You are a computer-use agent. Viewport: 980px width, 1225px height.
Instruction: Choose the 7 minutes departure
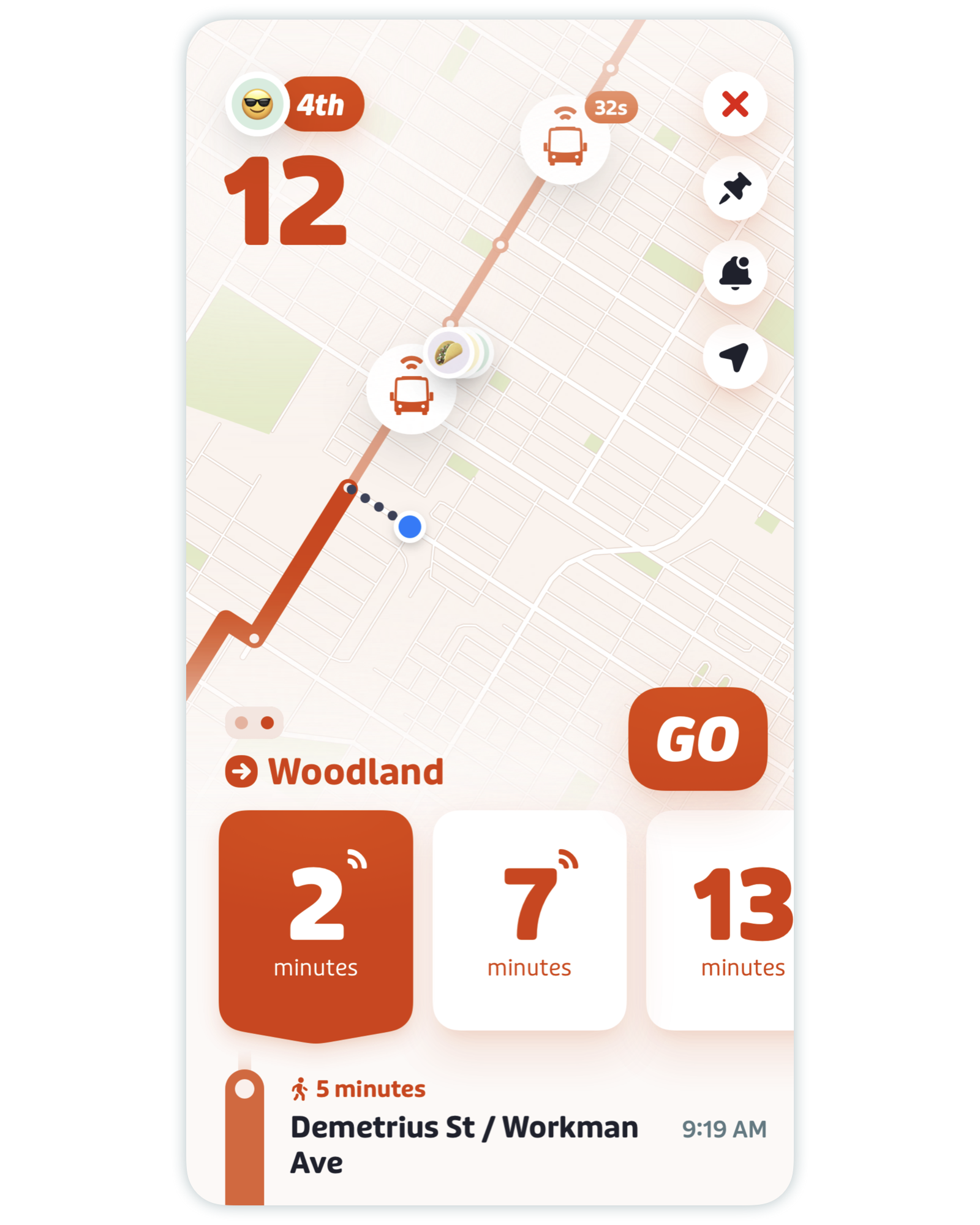(529, 920)
